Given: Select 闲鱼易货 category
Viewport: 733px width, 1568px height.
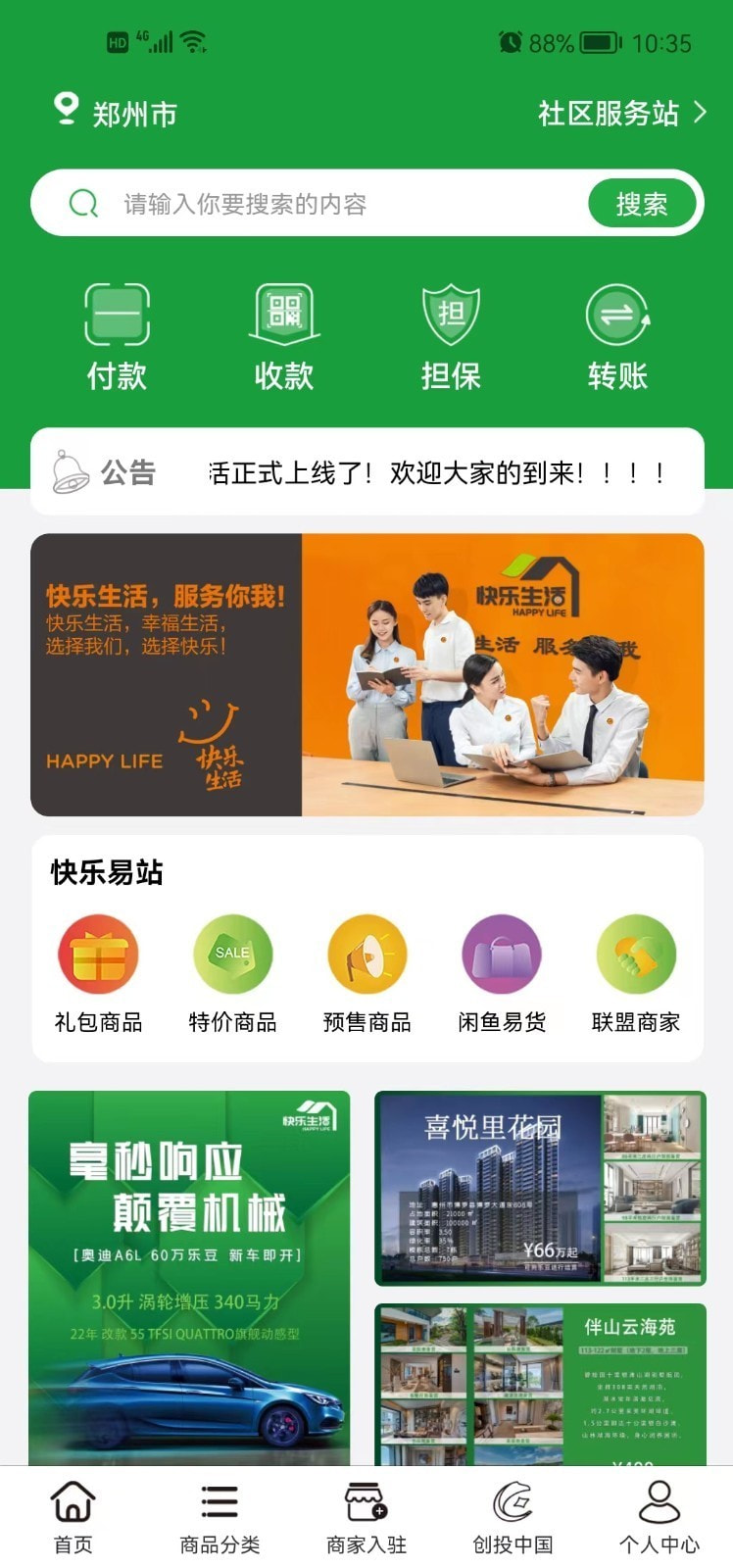Looking at the screenshot, I should pyautogui.click(x=502, y=972).
